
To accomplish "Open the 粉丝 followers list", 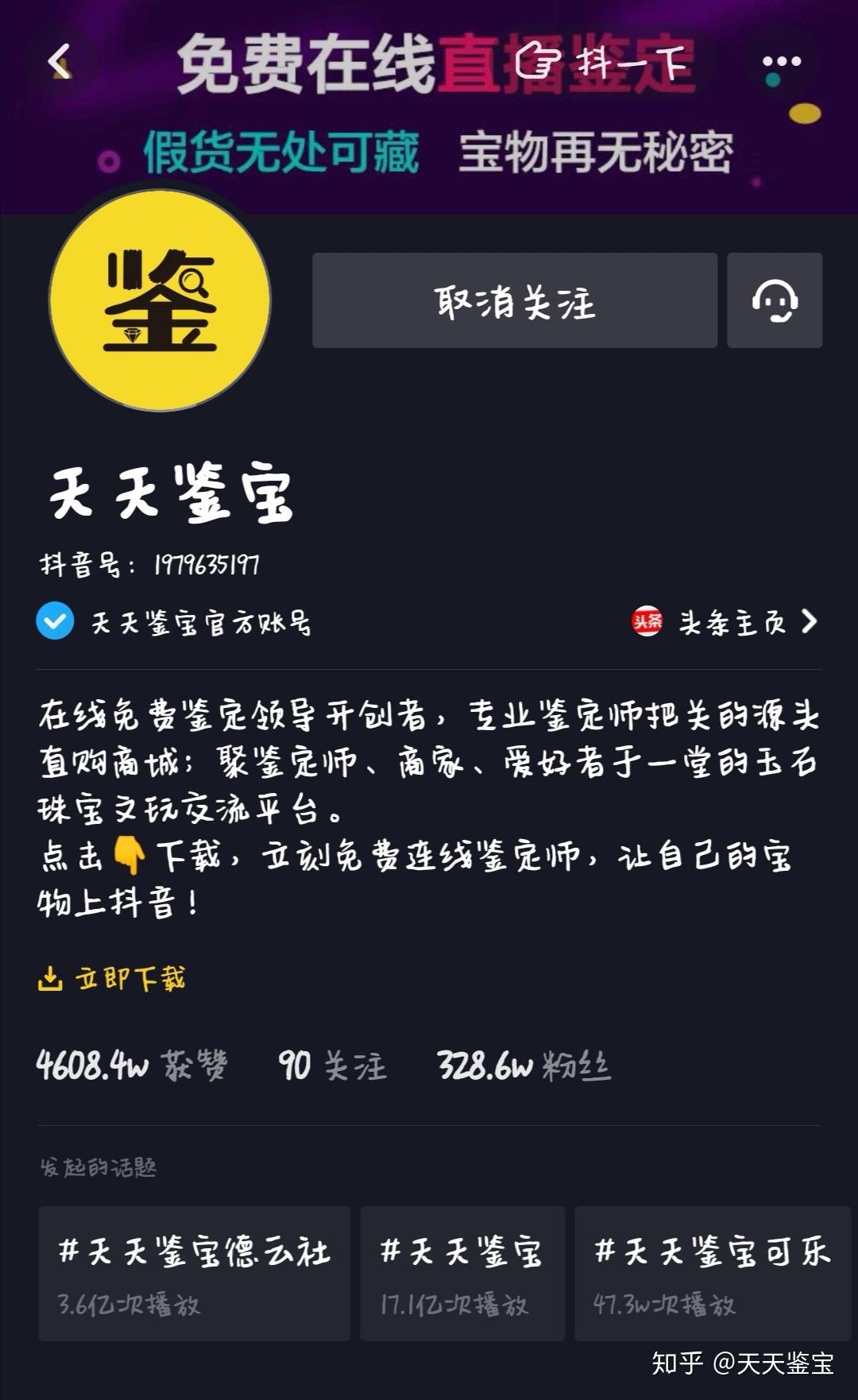I will click(x=524, y=1065).
